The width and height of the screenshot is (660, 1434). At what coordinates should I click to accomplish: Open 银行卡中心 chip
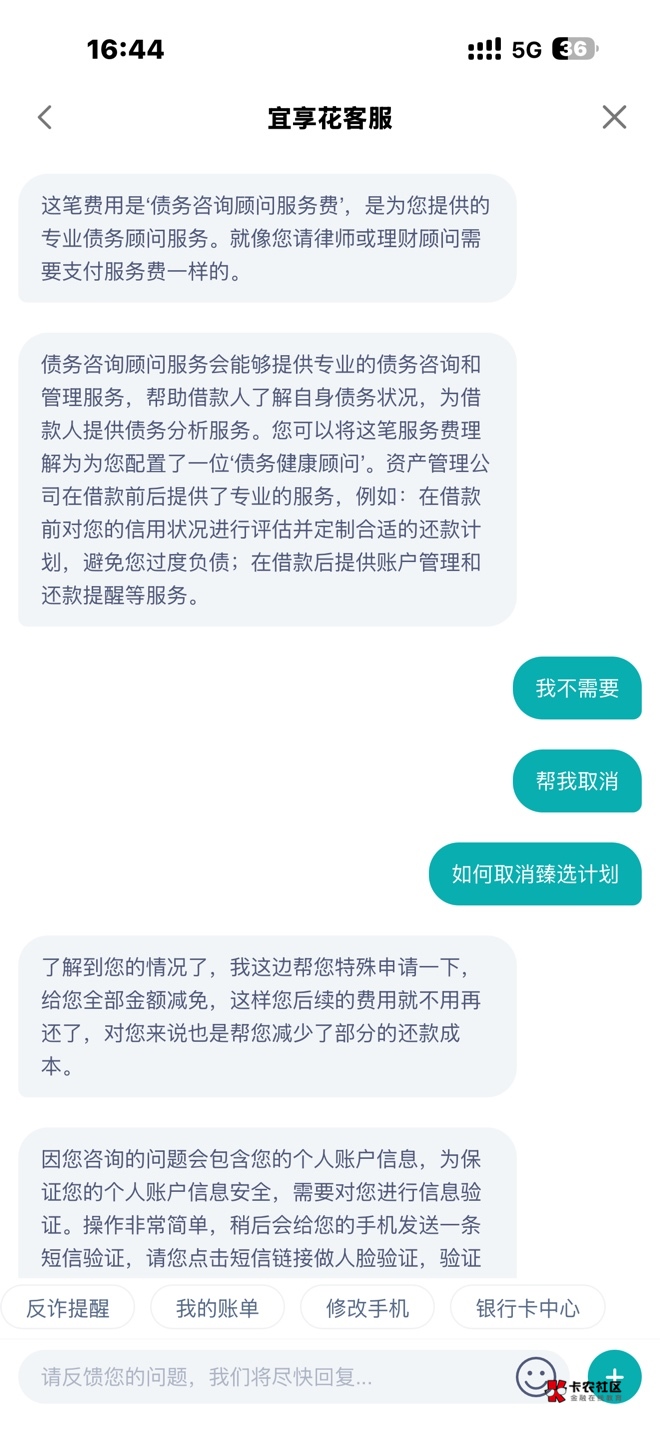point(527,1308)
